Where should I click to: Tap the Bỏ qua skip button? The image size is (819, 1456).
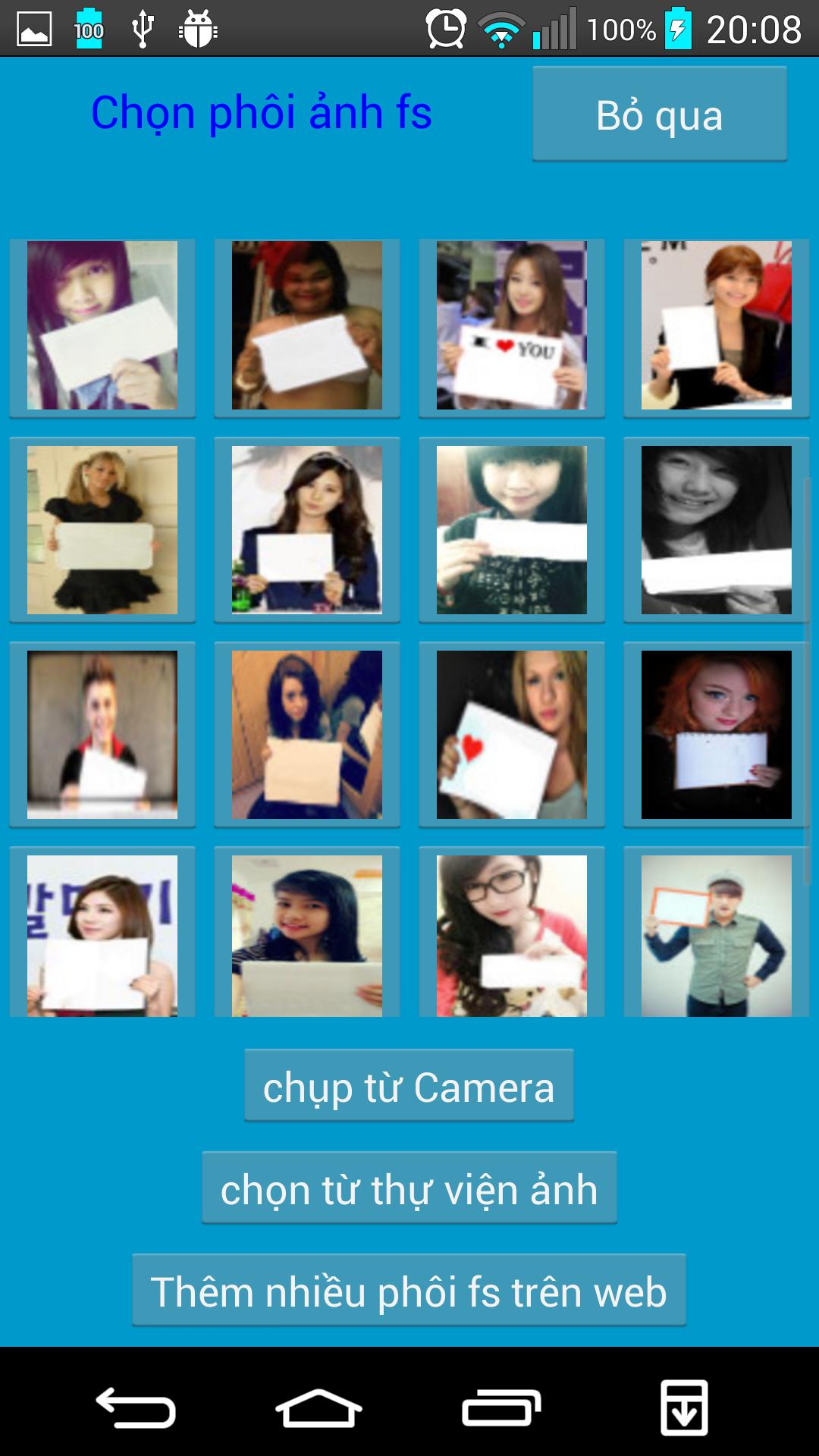(x=659, y=114)
